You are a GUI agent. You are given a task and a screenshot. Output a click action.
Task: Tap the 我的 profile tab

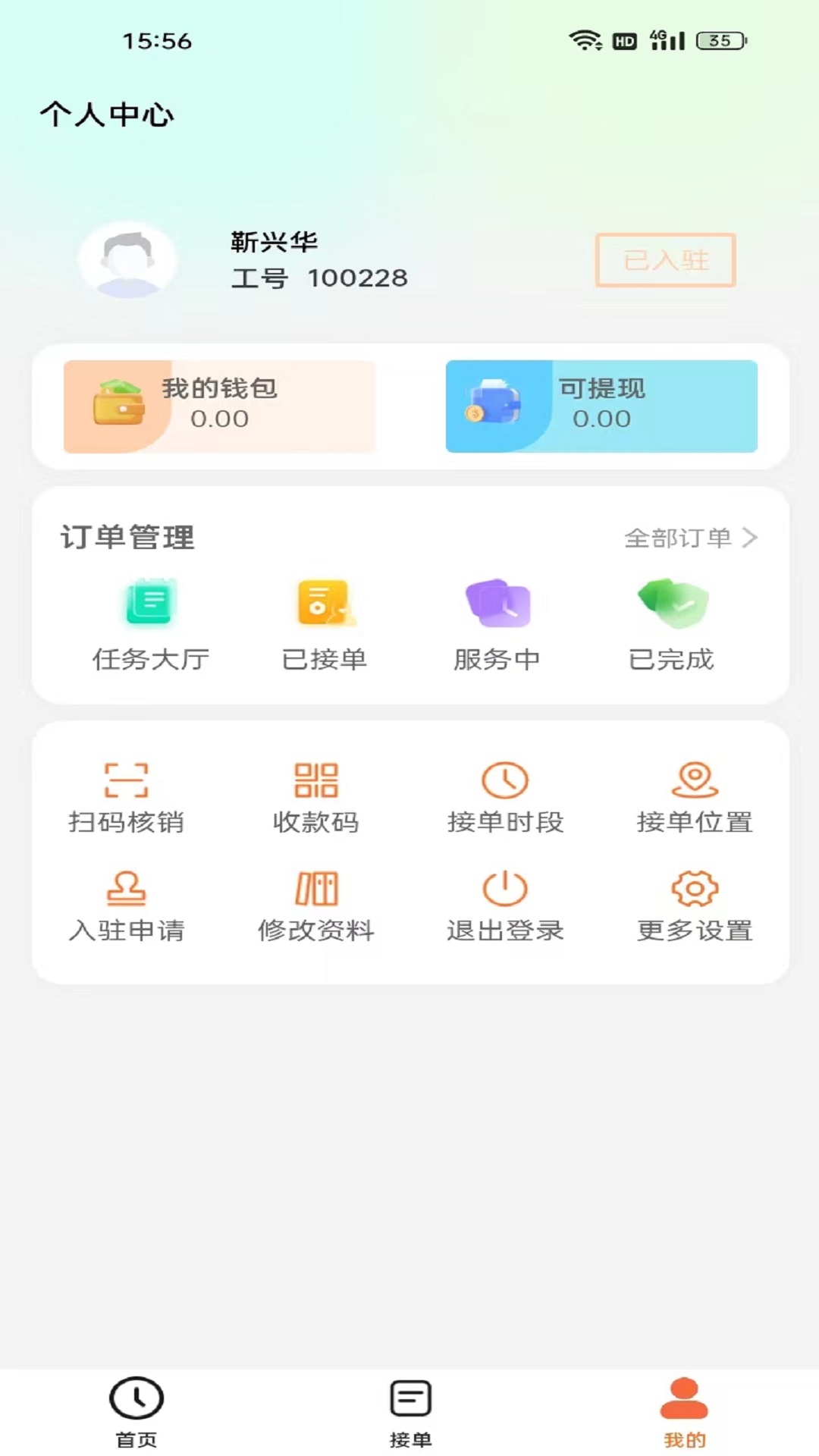pos(684,1413)
